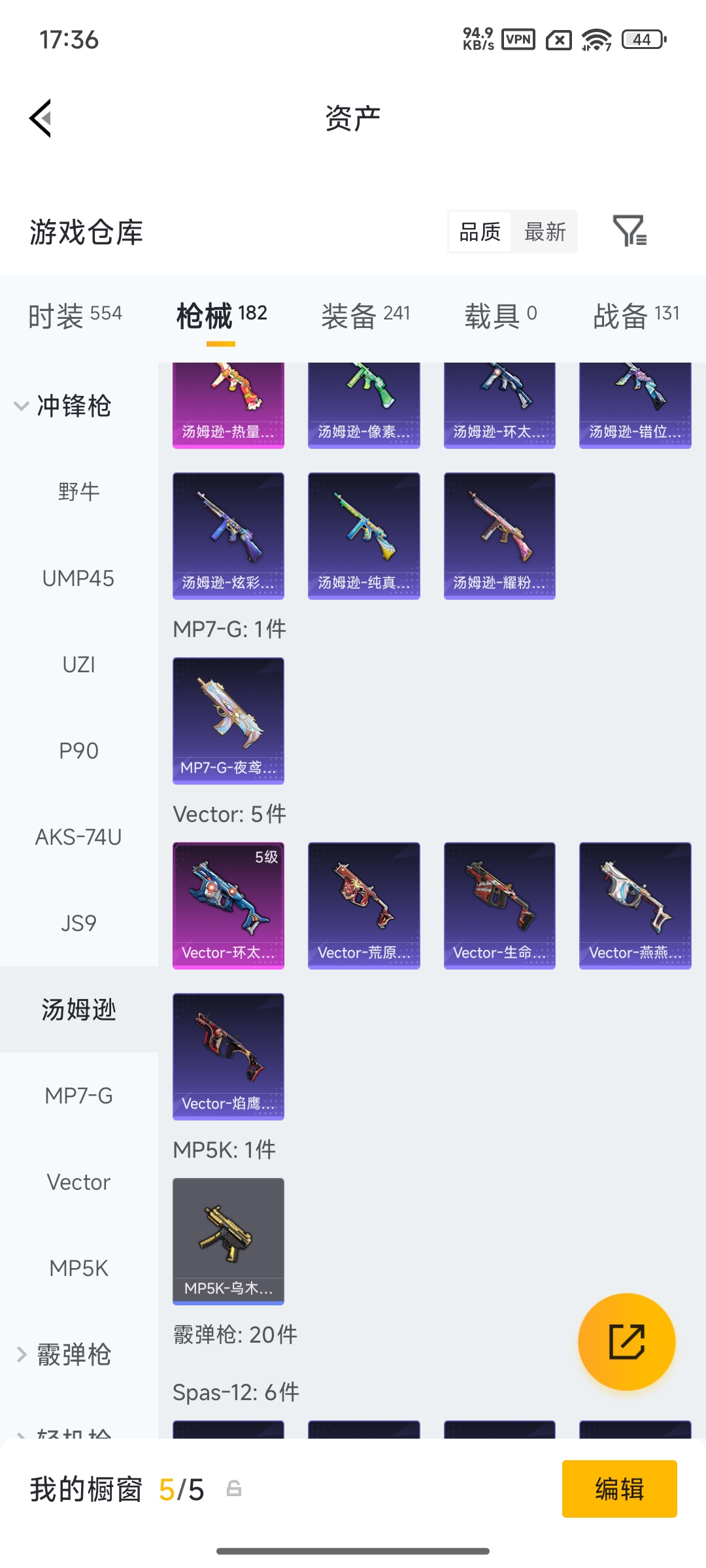Select Vector in the side list
706x1568 pixels.
tap(78, 1182)
